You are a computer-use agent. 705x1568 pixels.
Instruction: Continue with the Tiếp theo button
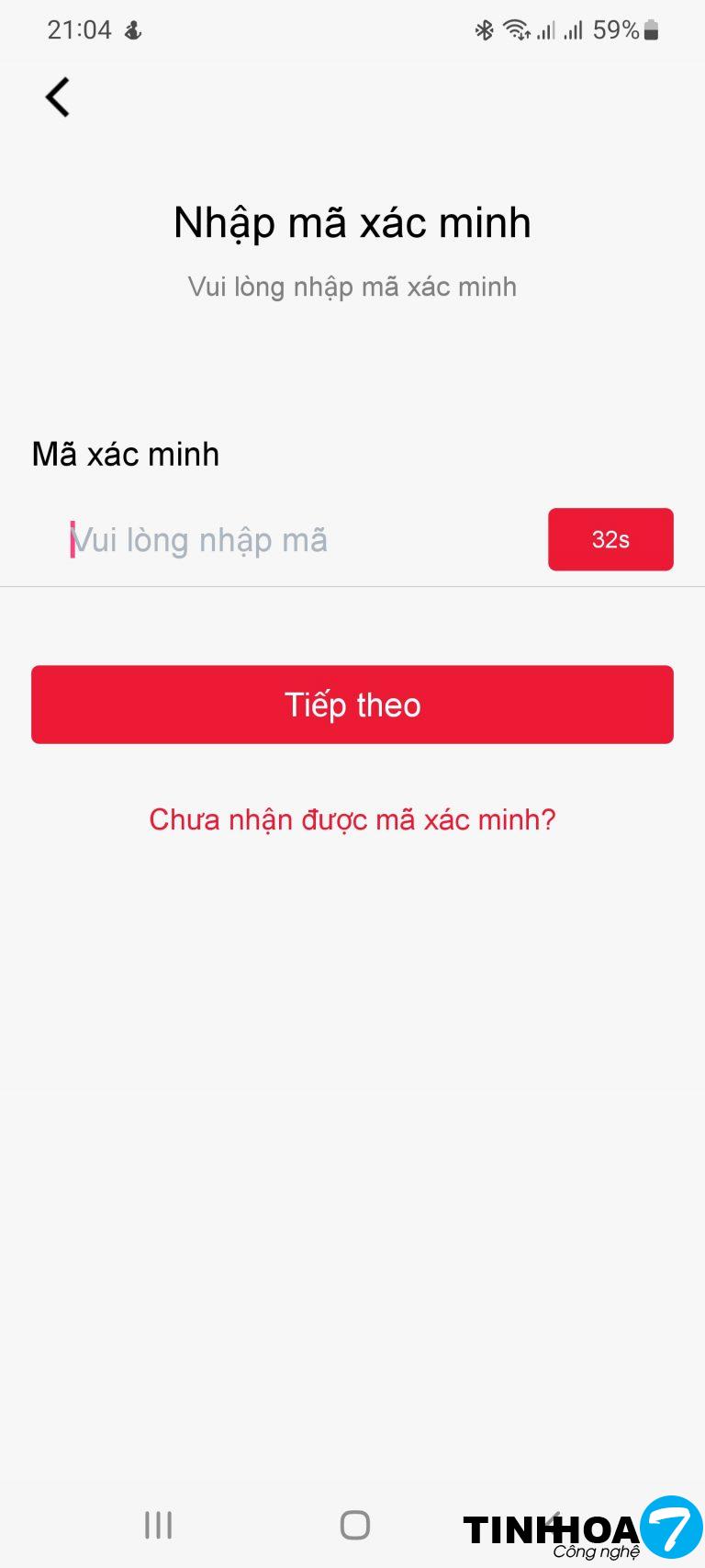tap(352, 705)
